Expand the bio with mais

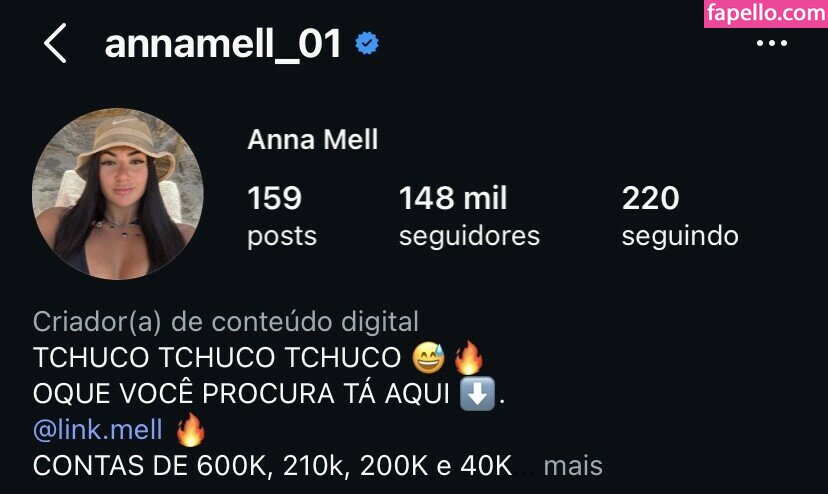tap(572, 465)
